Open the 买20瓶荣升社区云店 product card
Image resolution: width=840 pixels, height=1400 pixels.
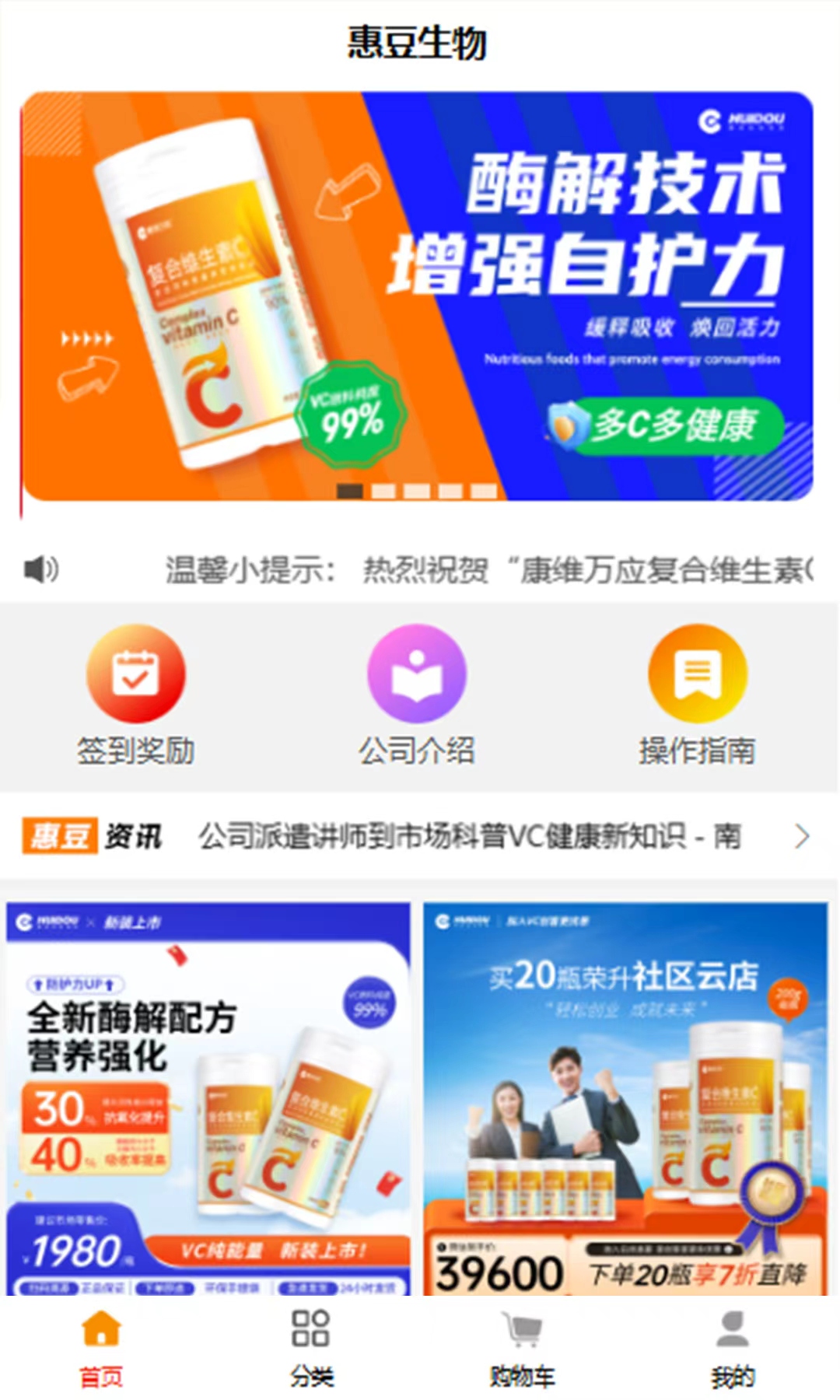click(625, 1098)
